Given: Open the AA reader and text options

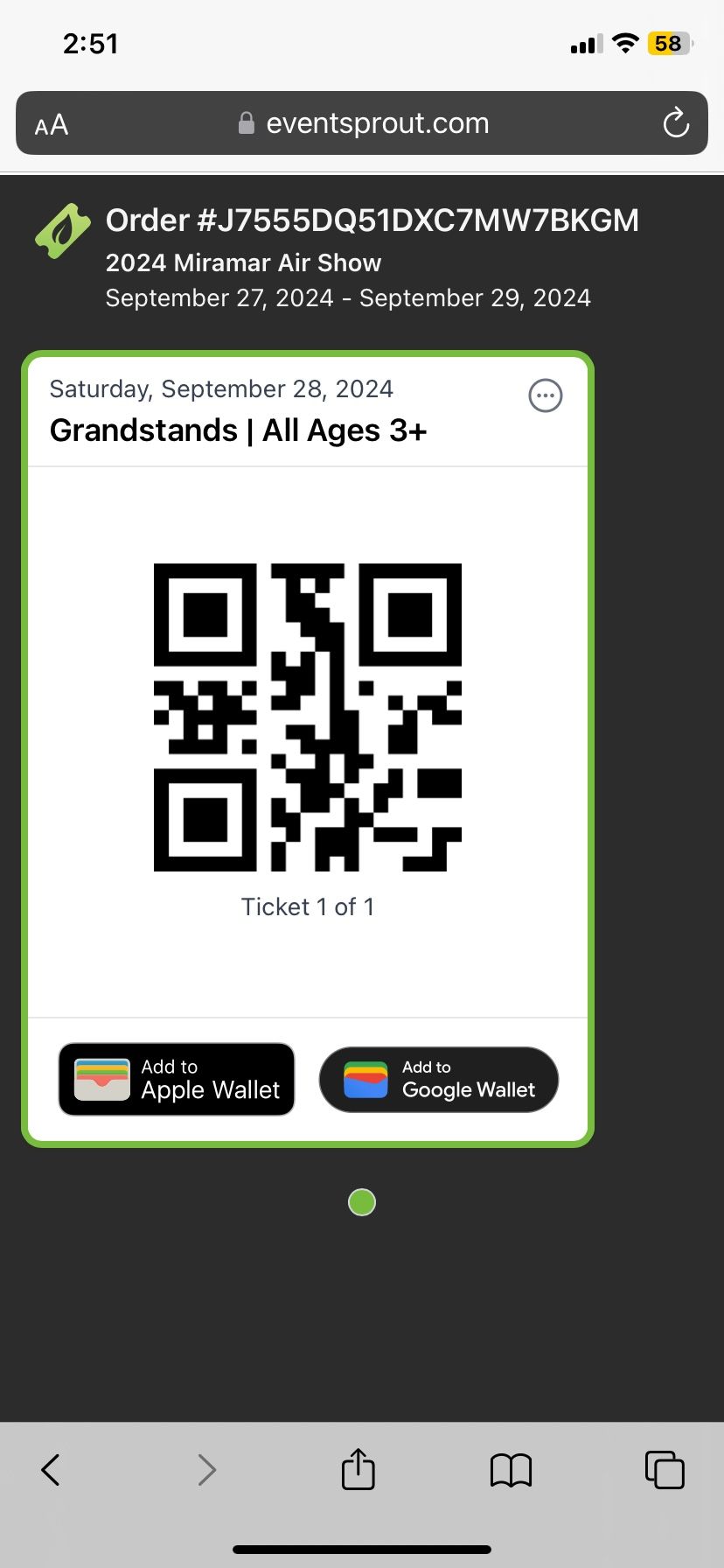Looking at the screenshot, I should pyautogui.click(x=52, y=125).
